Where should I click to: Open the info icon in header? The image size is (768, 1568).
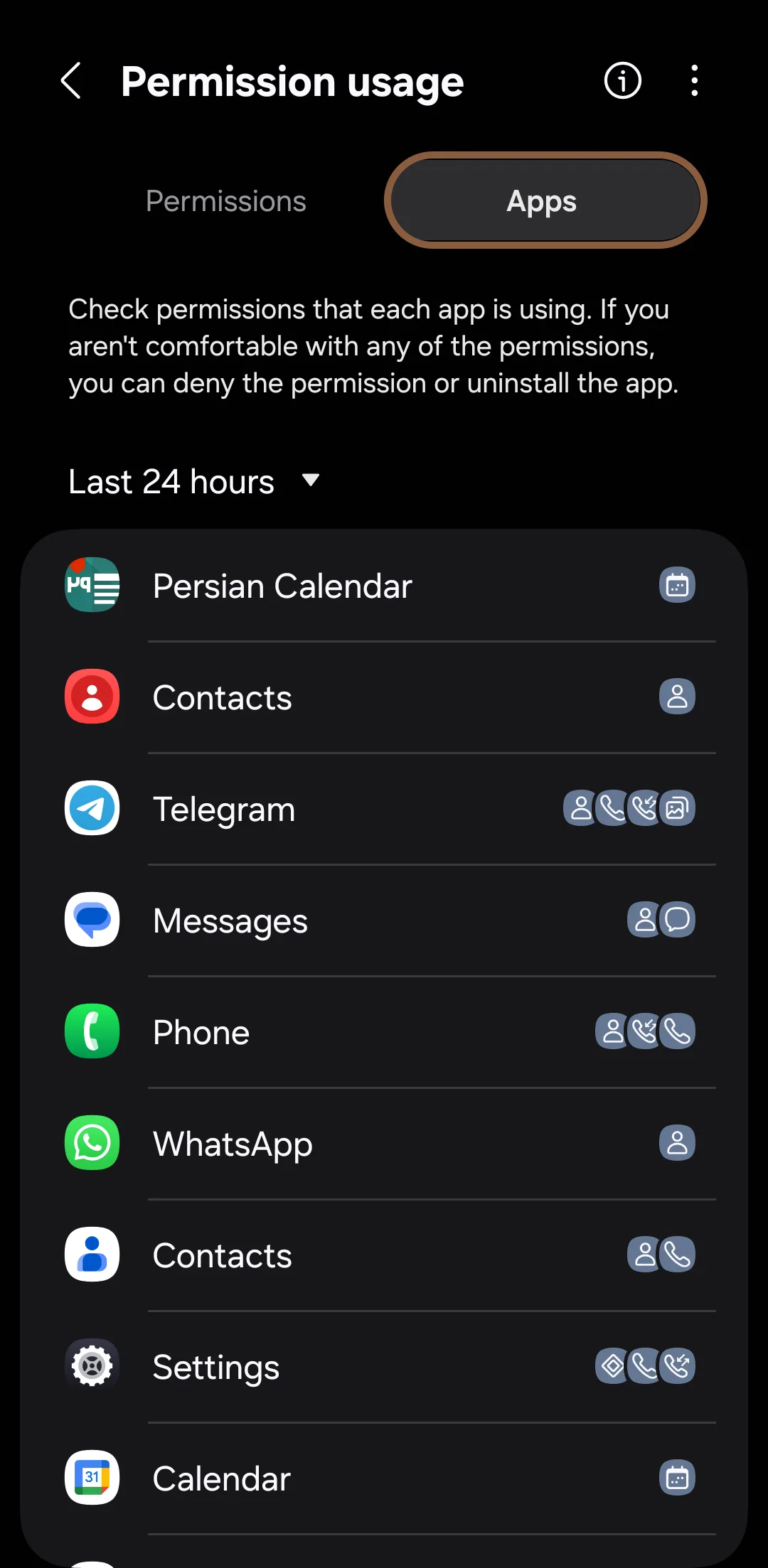(x=622, y=81)
